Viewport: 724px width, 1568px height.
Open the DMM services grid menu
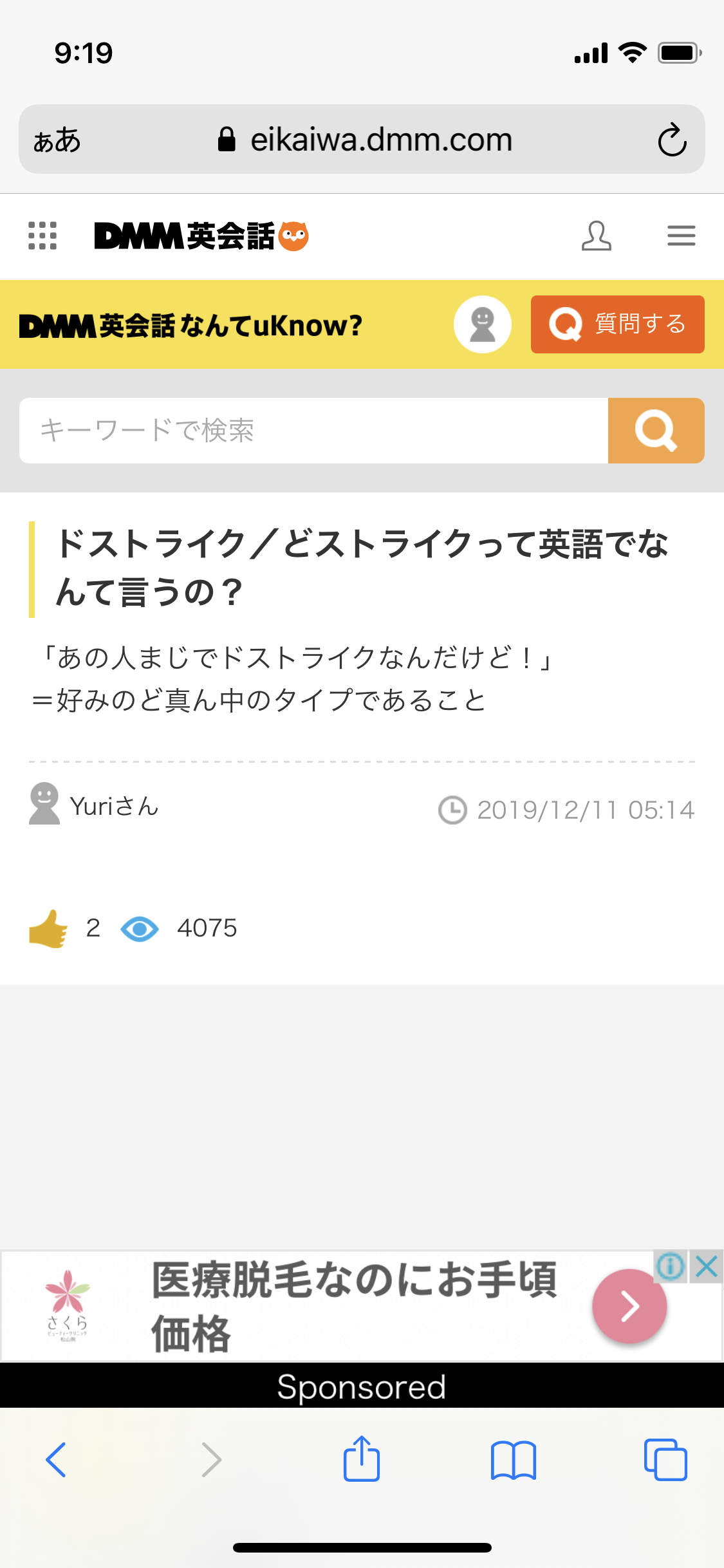[42, 236]
